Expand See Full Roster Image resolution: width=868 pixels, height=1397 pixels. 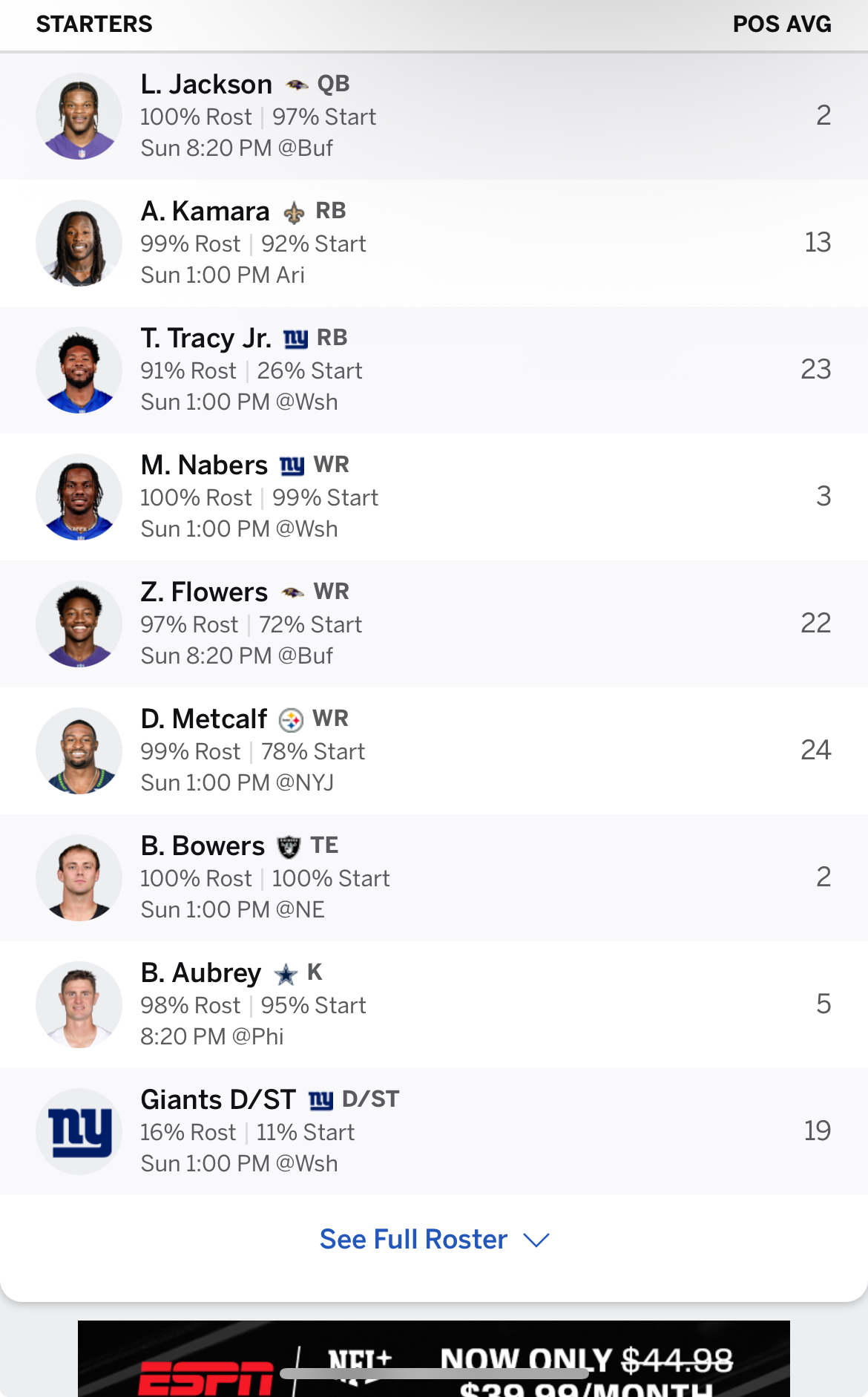(434, 1240)
